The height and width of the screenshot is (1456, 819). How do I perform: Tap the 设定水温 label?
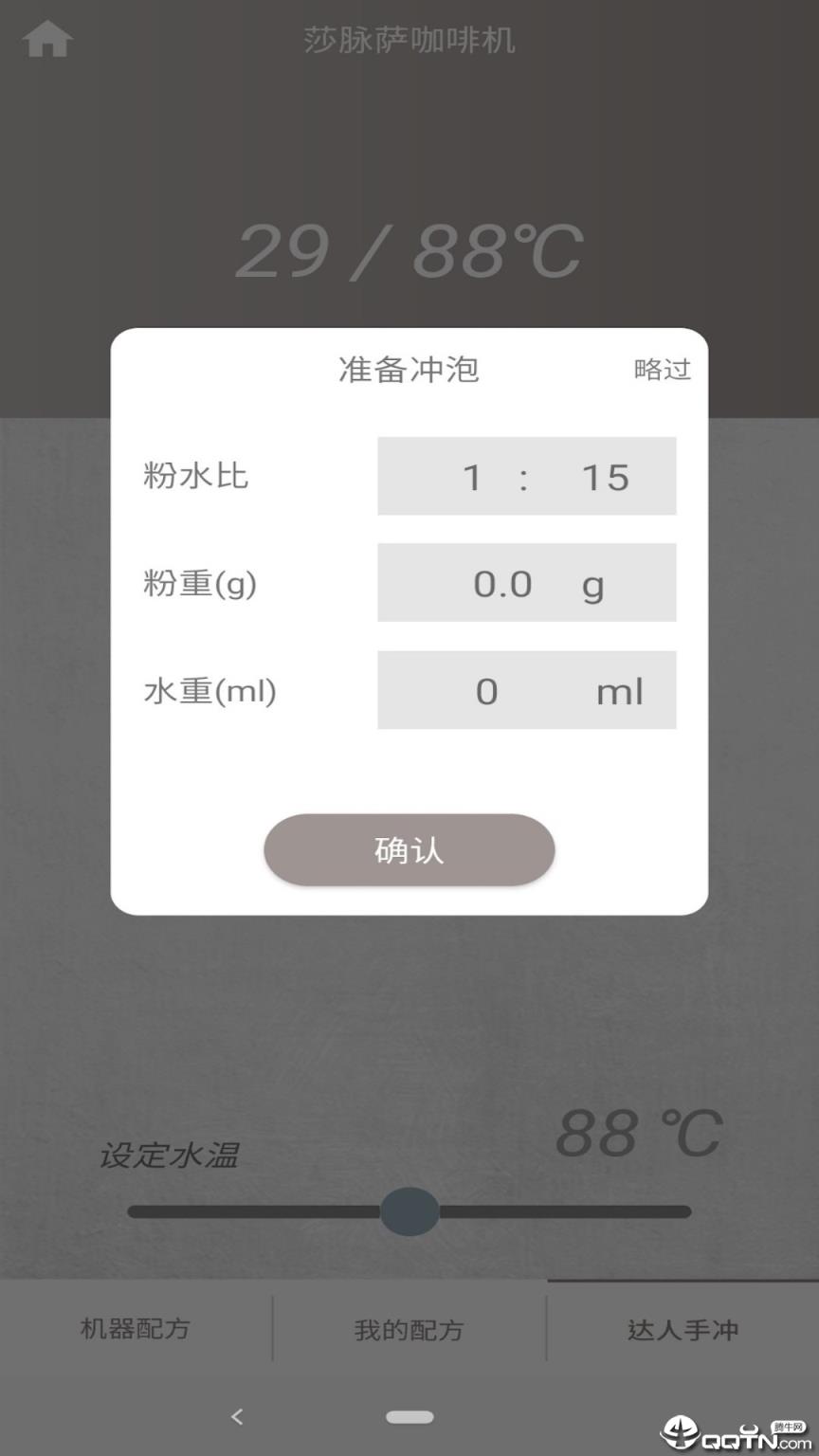[x=171, y=1156]
